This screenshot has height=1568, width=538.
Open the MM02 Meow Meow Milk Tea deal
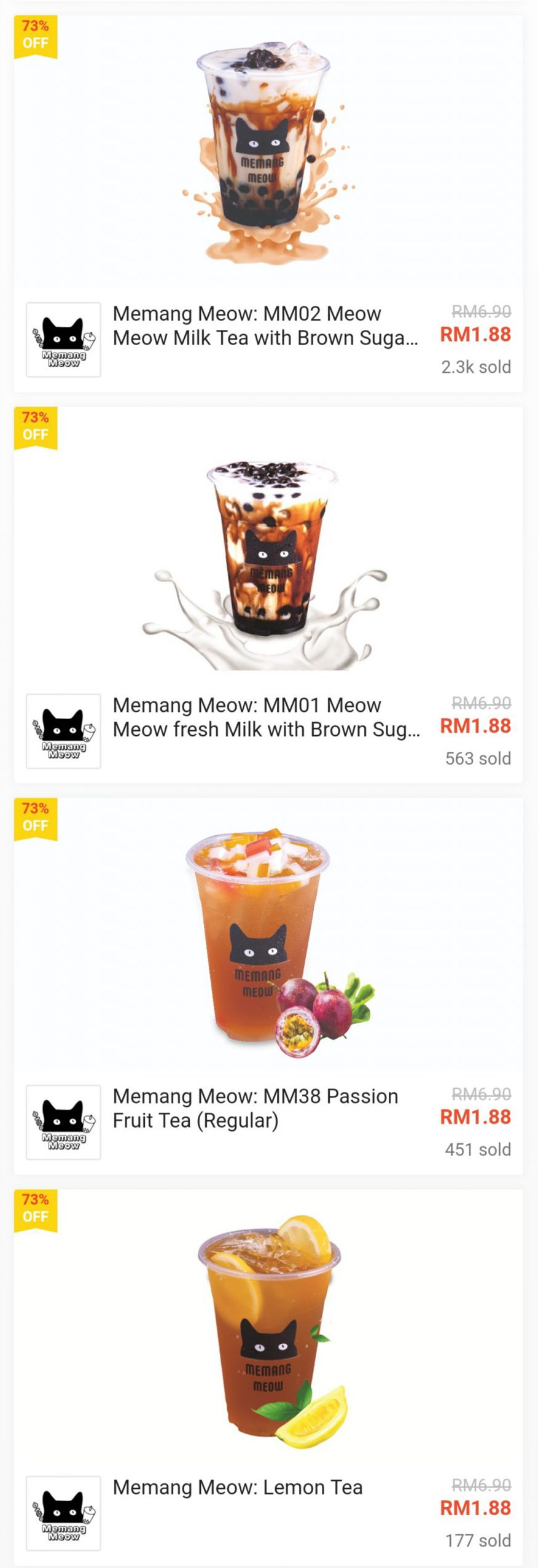265,326
